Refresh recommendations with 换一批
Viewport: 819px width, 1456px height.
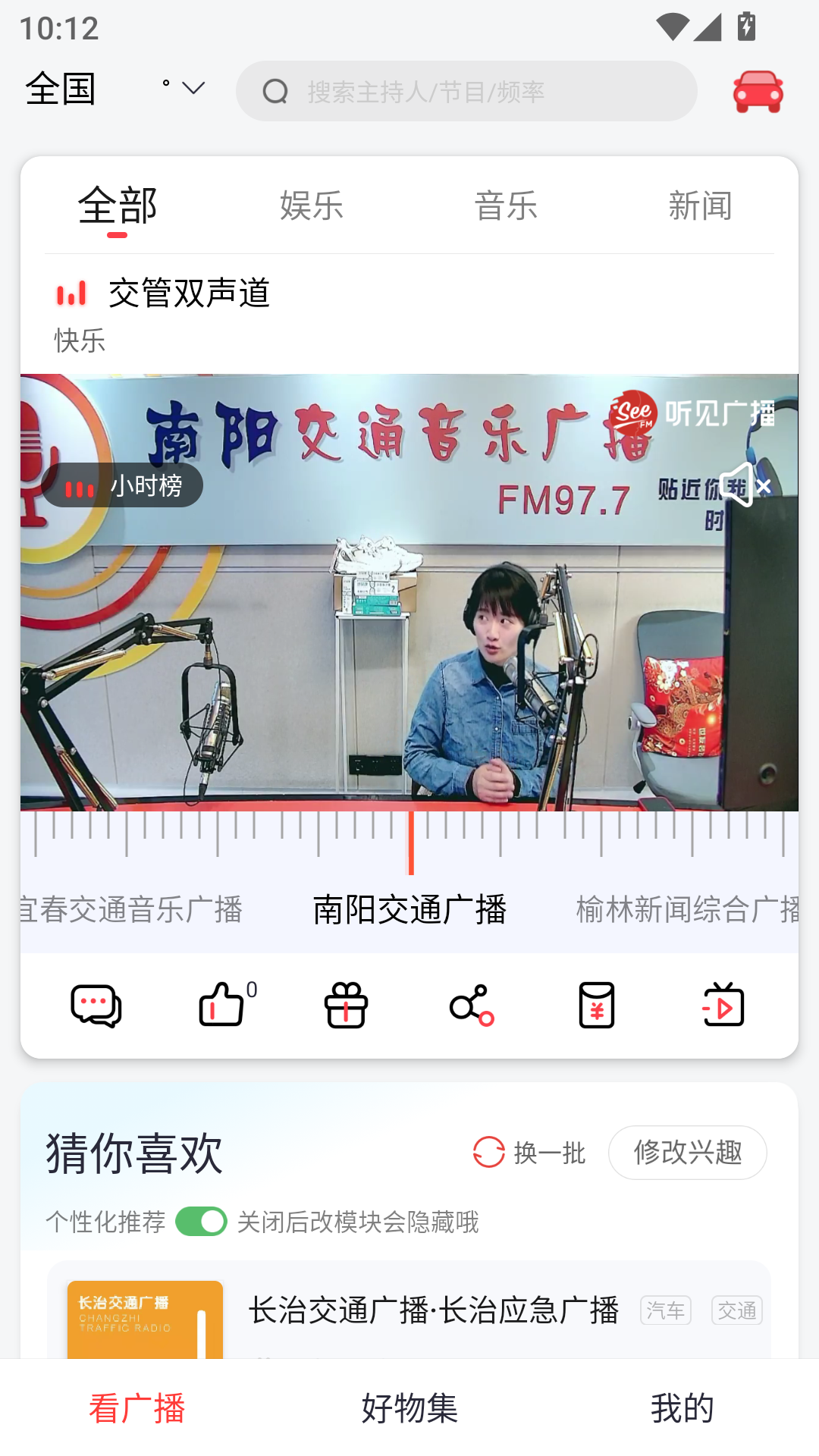[530, 1153]
